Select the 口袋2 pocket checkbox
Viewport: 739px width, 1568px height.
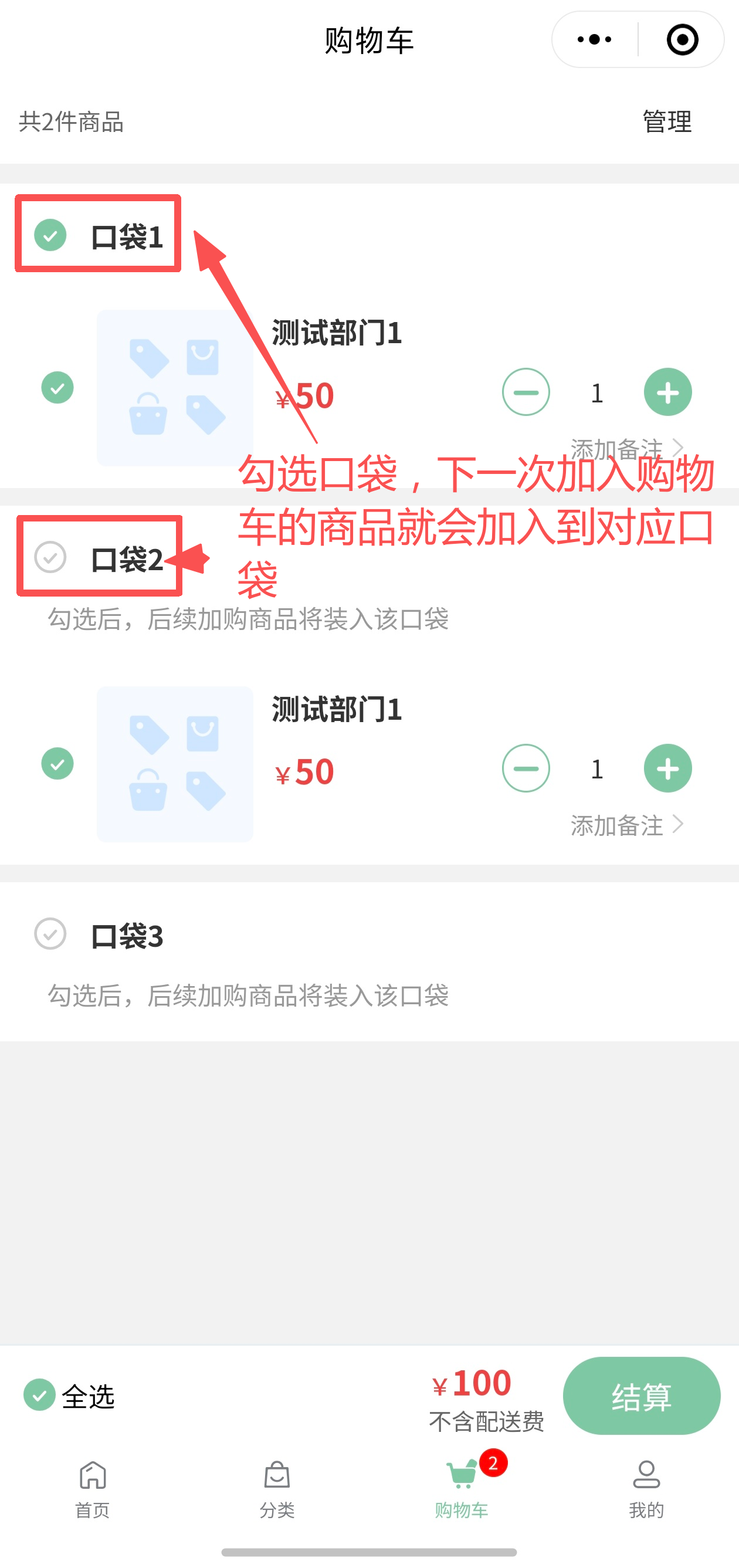50,557
